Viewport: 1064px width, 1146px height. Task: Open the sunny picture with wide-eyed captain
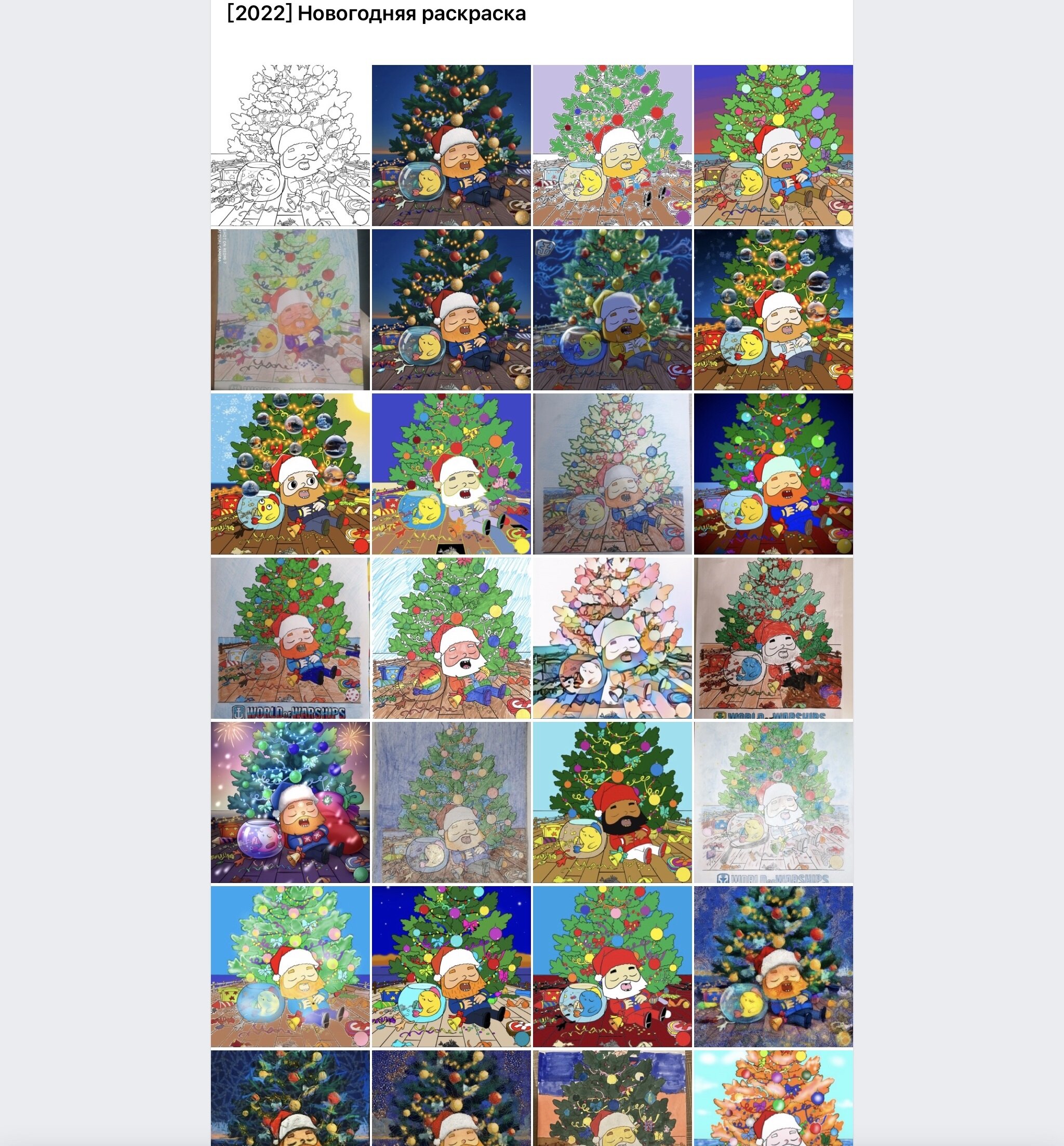(290, 474)
